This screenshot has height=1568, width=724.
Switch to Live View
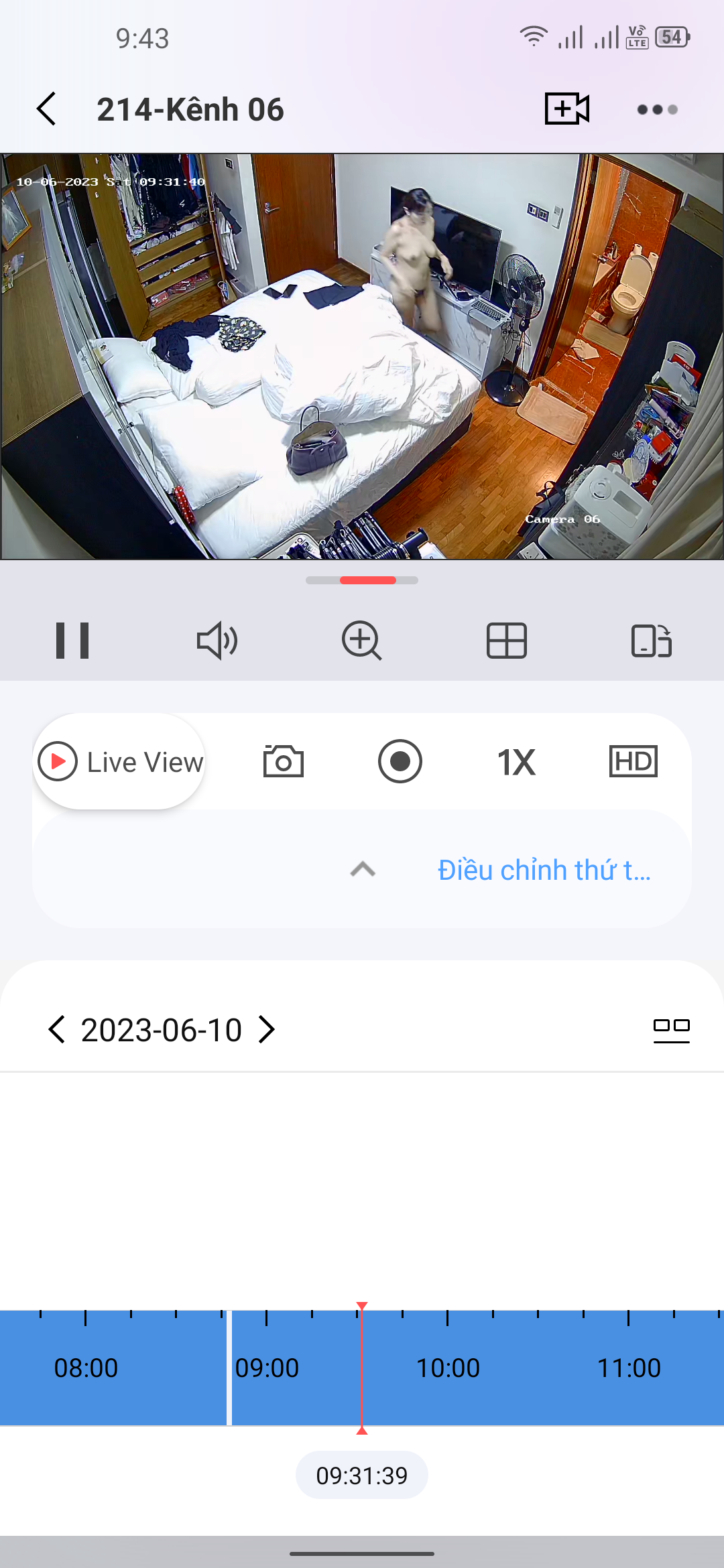[119, 762]
